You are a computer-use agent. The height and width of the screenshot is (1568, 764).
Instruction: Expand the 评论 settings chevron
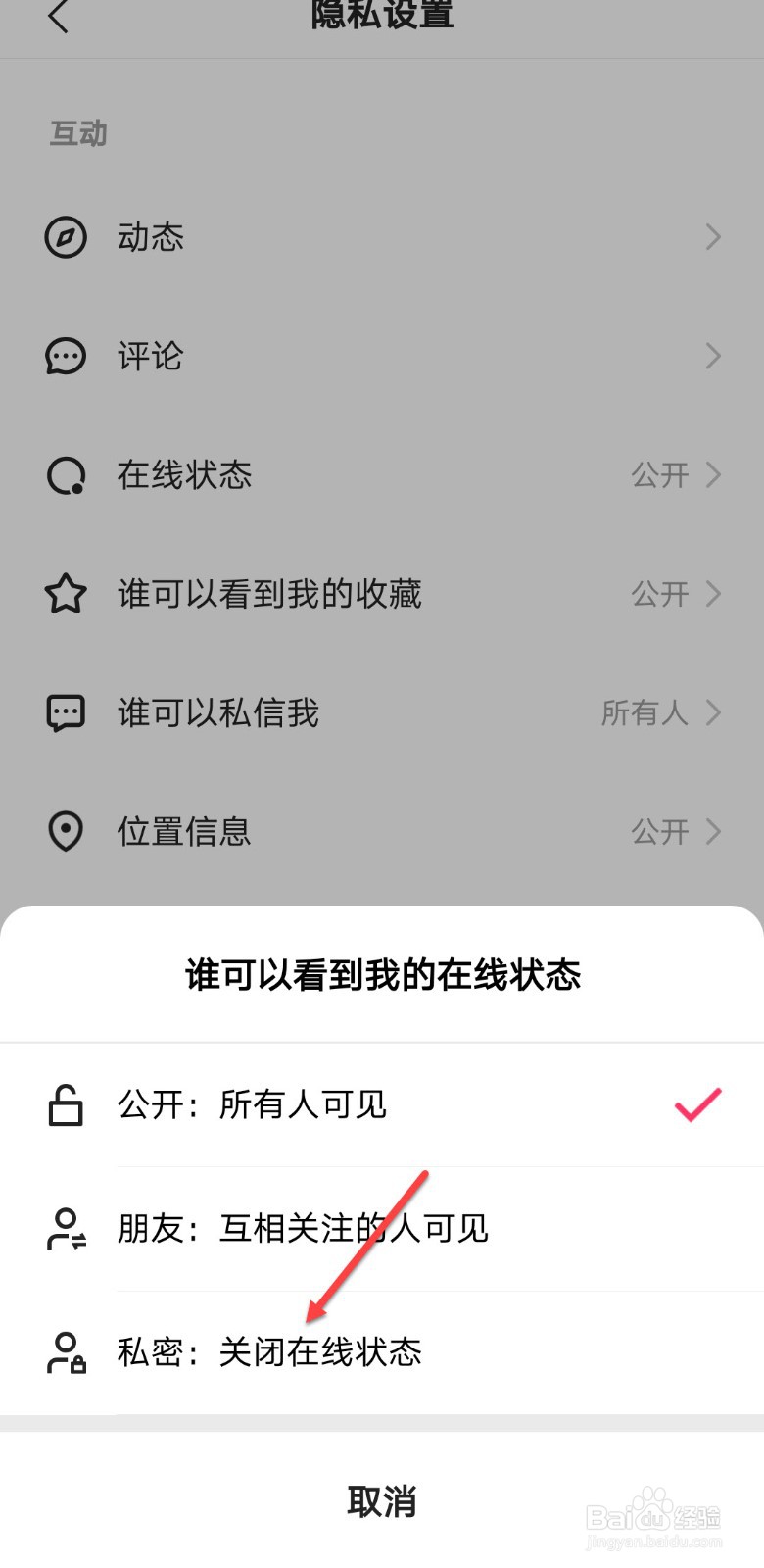[x=714, y=356]
